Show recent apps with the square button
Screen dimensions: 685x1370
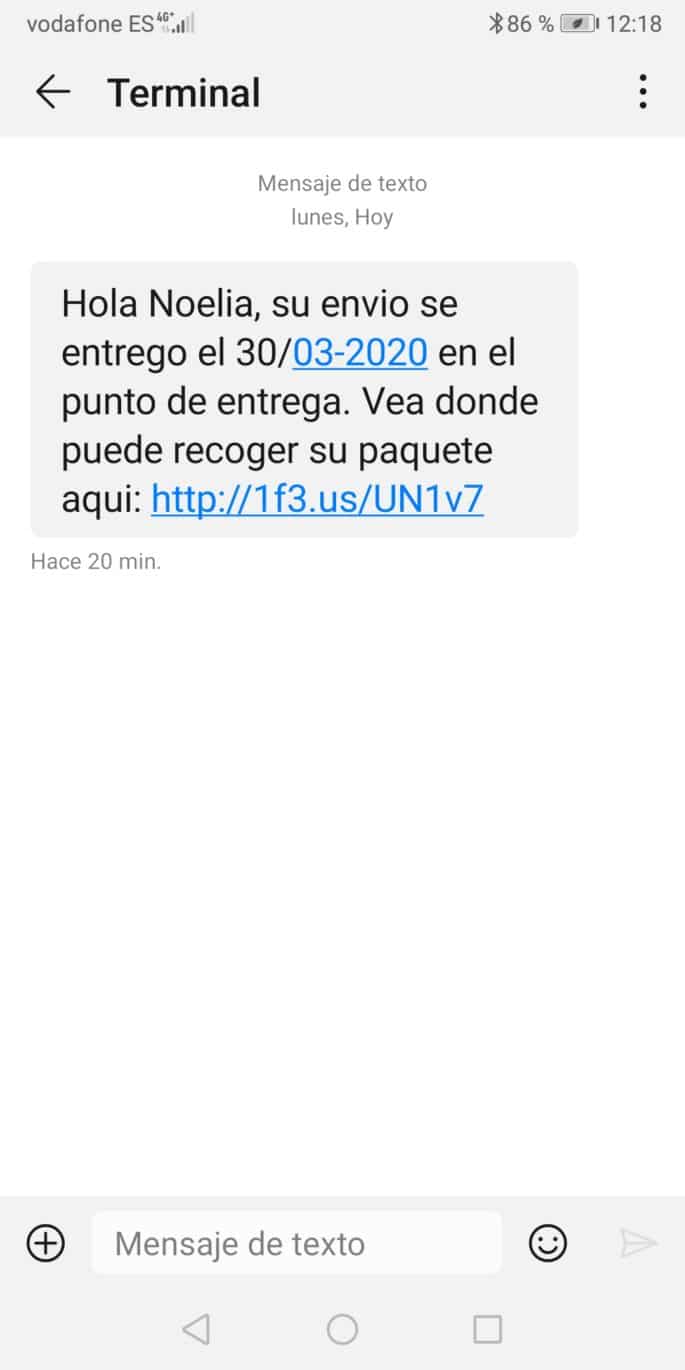487,1329
